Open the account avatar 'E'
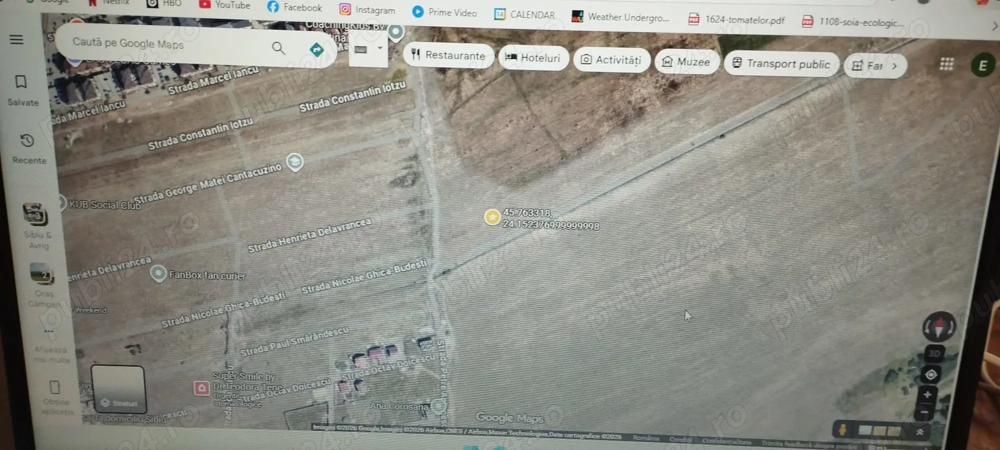This screenshot has height=450, width=1000. tap(982, 65)
